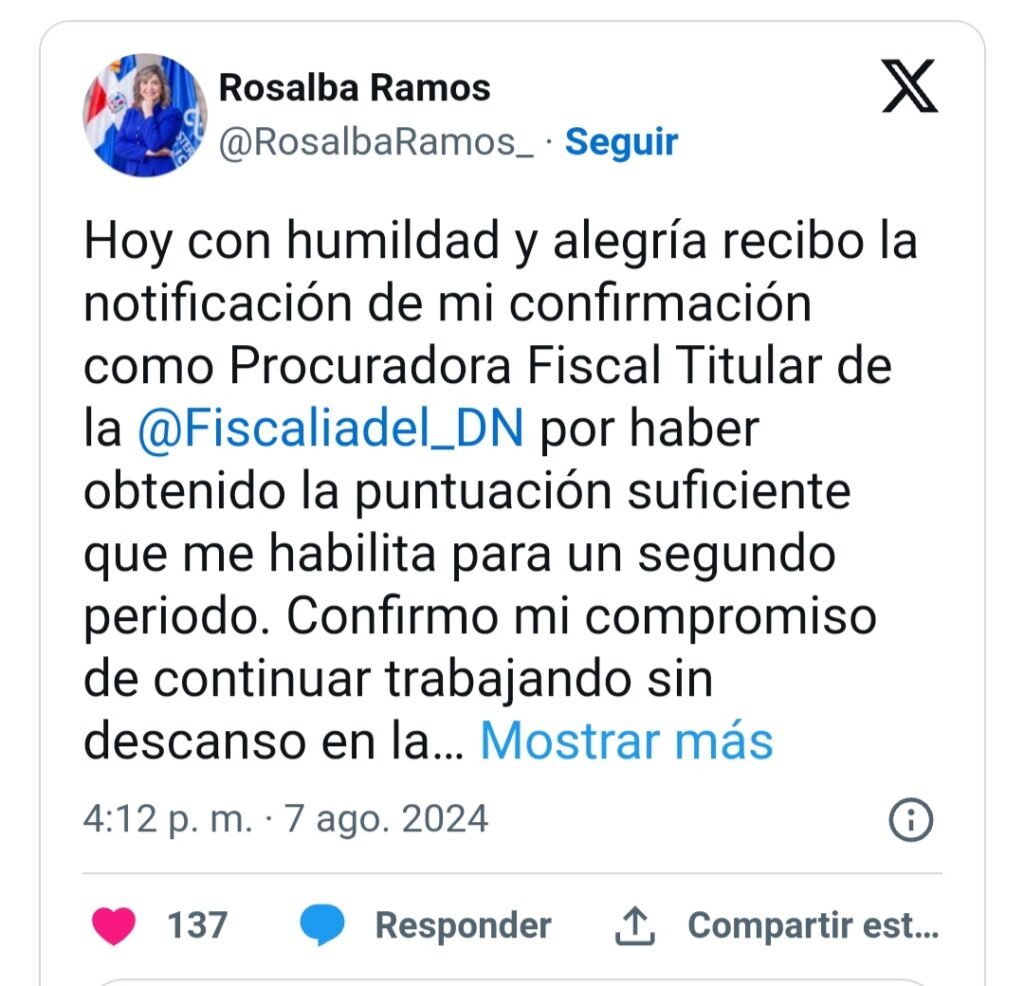Open the @RosalbaRamos_ handle
The image size is (1024, 986).
click(376, 143)
